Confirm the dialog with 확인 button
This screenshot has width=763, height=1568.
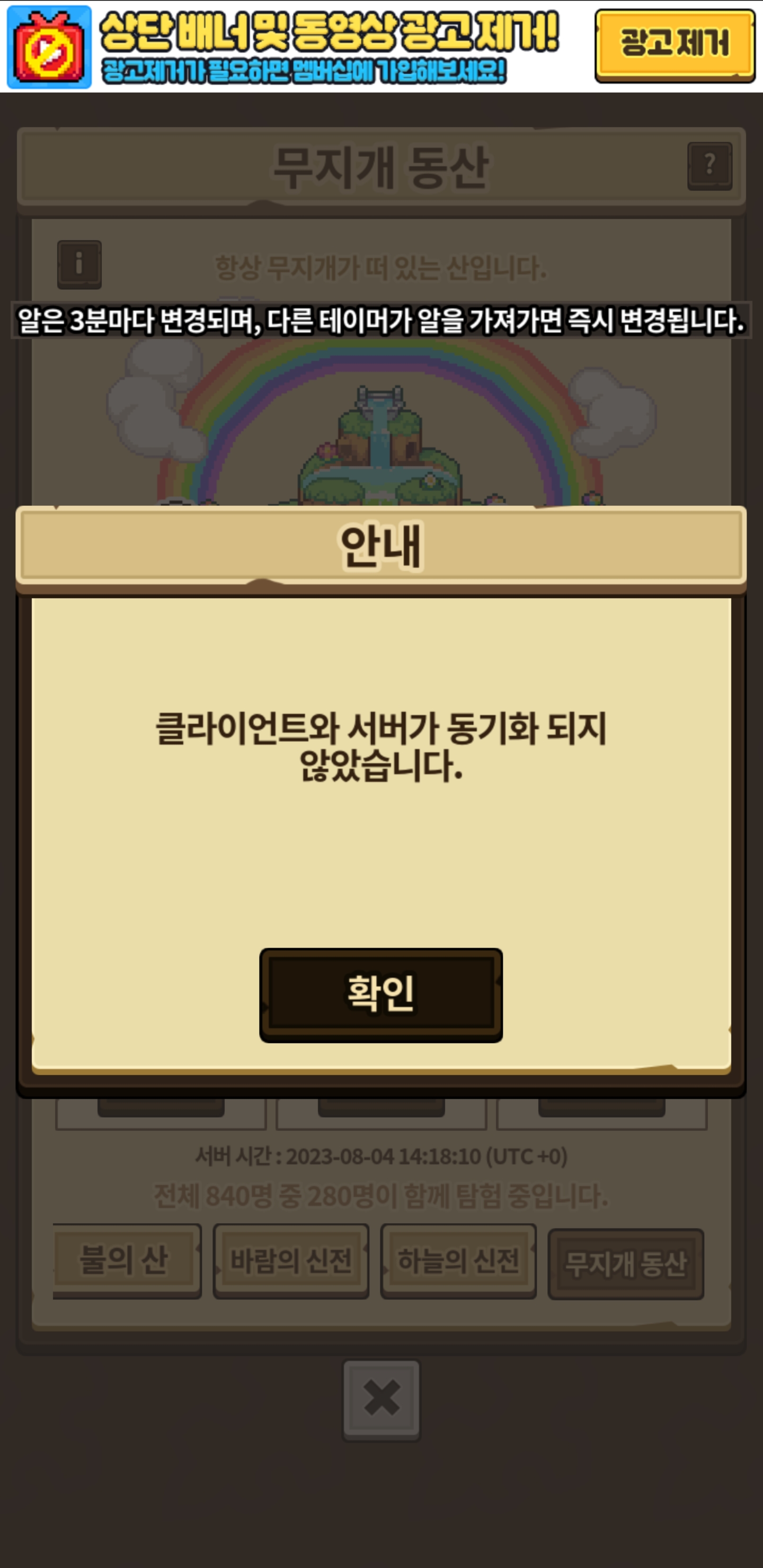tap(380, 995)
